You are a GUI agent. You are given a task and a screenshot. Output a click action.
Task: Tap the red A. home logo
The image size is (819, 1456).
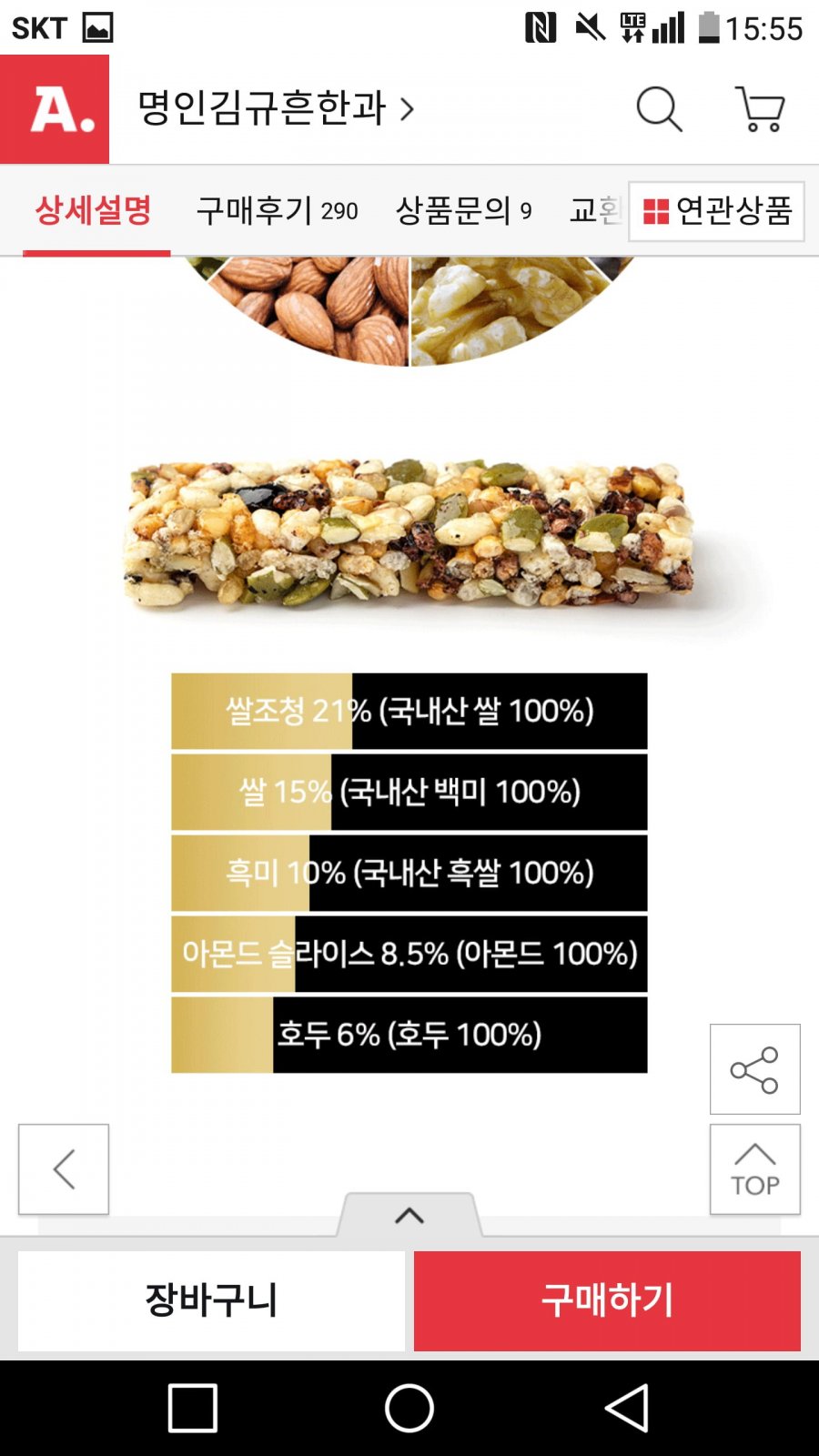55,109
